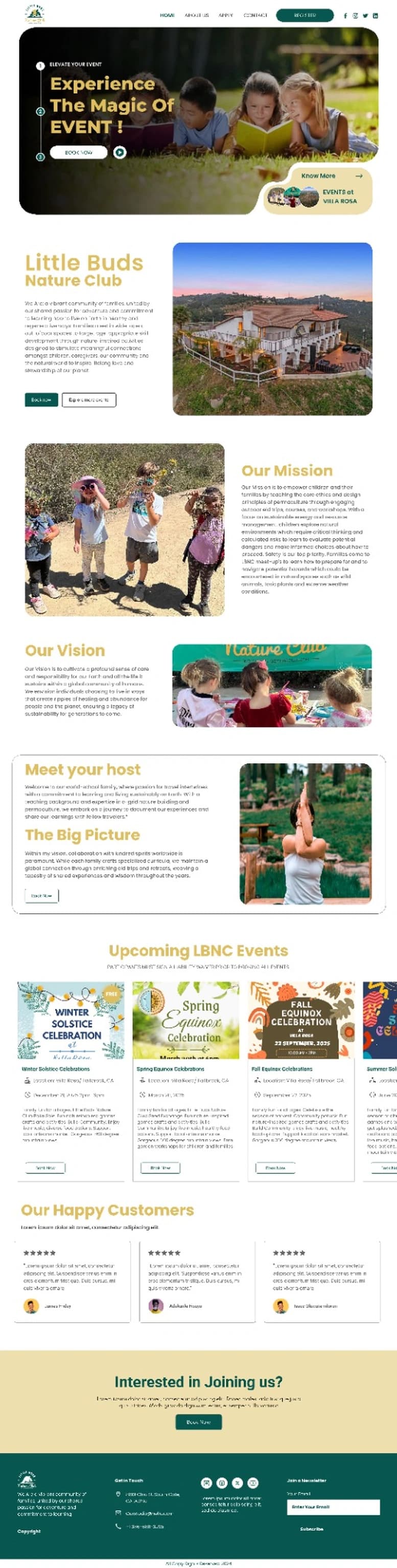Open the About Us page

(x=197, y=15)
